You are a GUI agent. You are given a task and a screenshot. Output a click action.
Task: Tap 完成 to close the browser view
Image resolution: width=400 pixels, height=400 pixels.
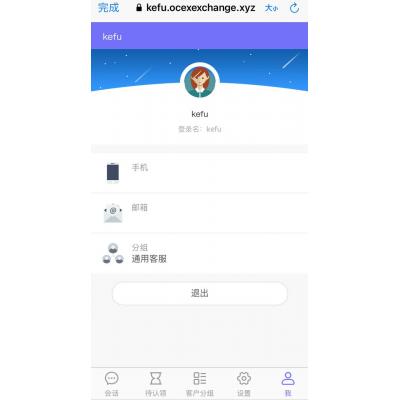[x=109, y=8]
